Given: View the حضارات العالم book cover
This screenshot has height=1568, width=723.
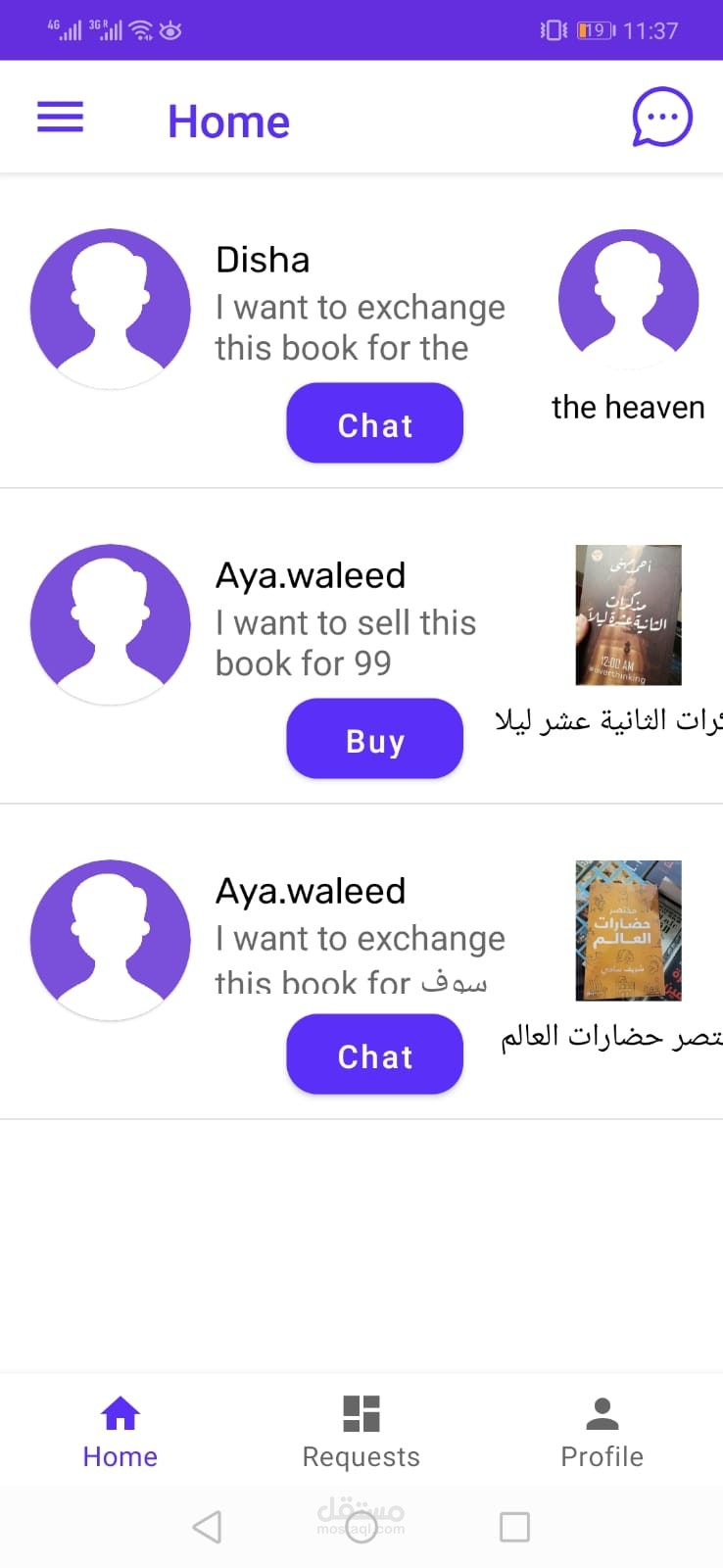Looking at the screenshot, I should (x=628, y=930).
